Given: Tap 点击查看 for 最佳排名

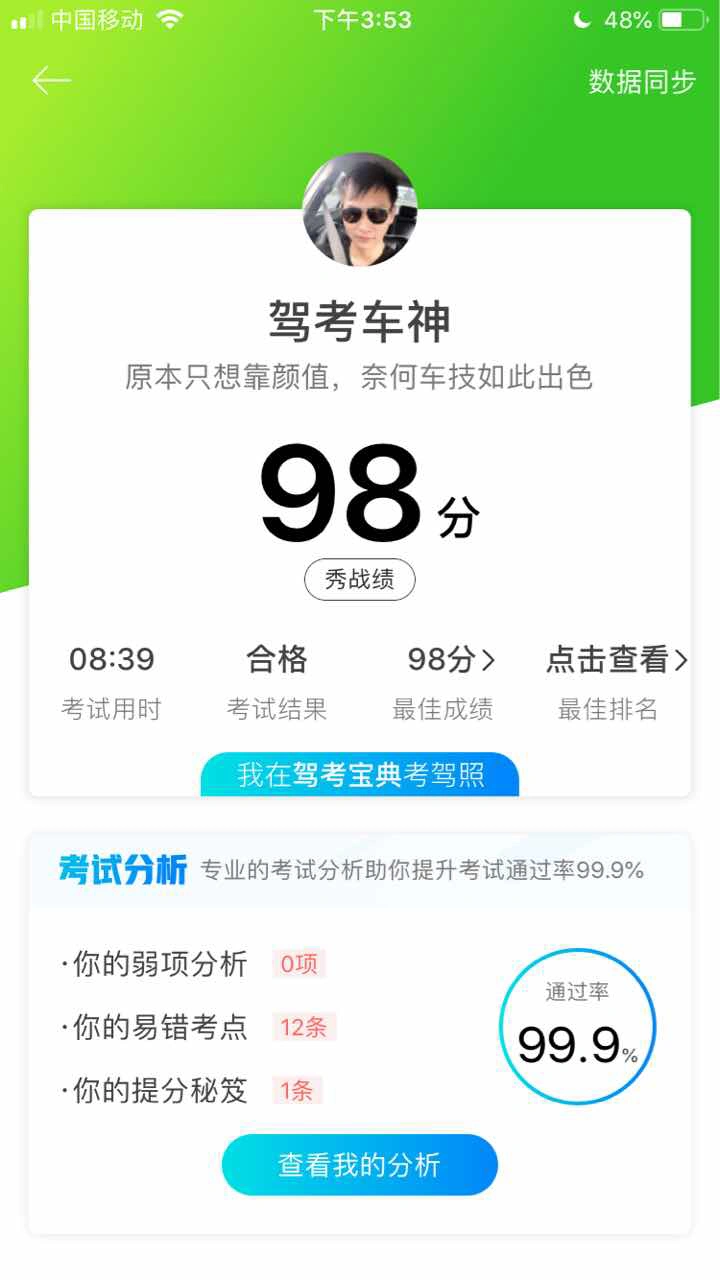Looking at the screenshot, I should point(615,660).
